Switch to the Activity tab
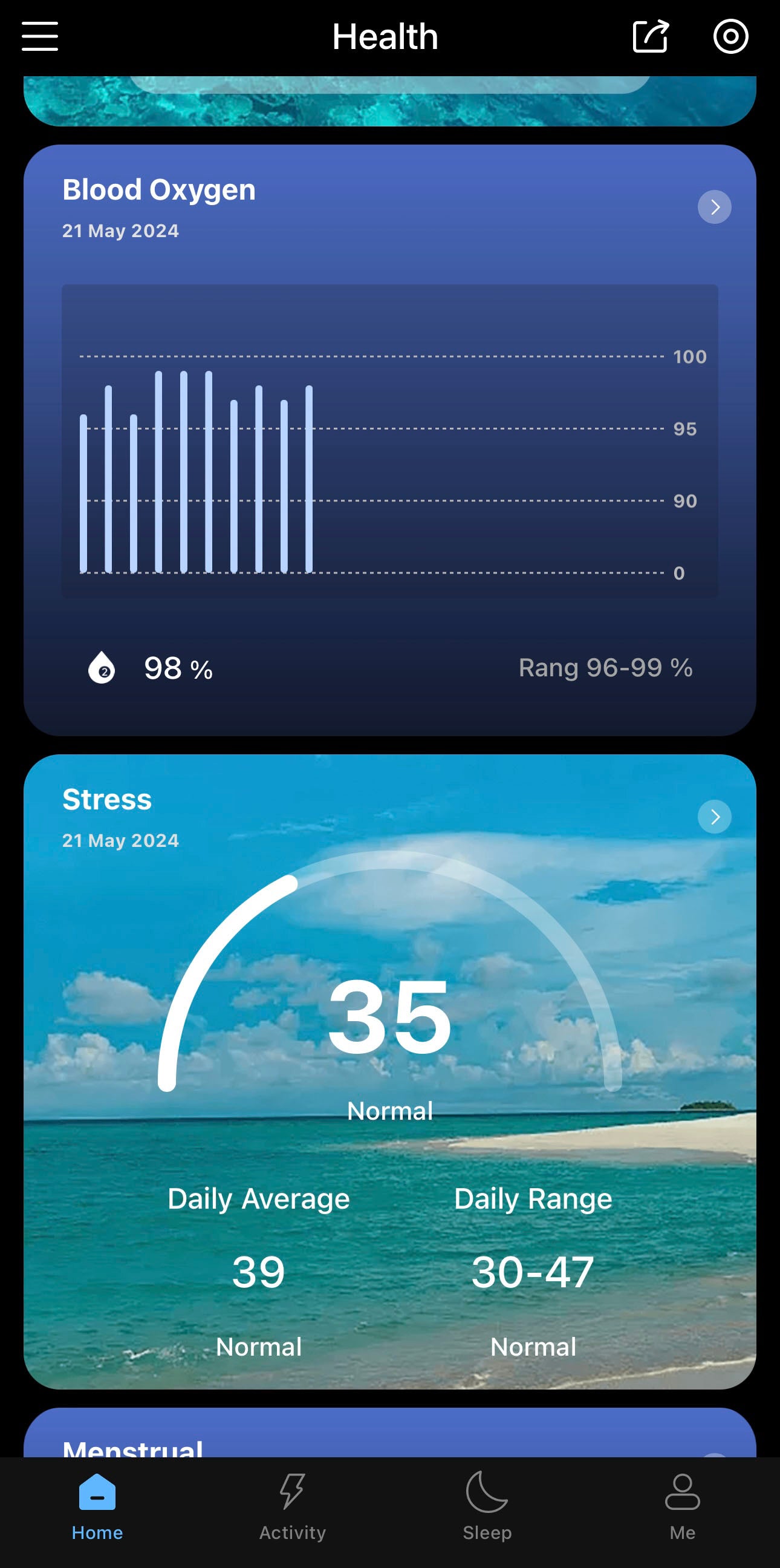The image size is (780, 1568). (293, 1506)
